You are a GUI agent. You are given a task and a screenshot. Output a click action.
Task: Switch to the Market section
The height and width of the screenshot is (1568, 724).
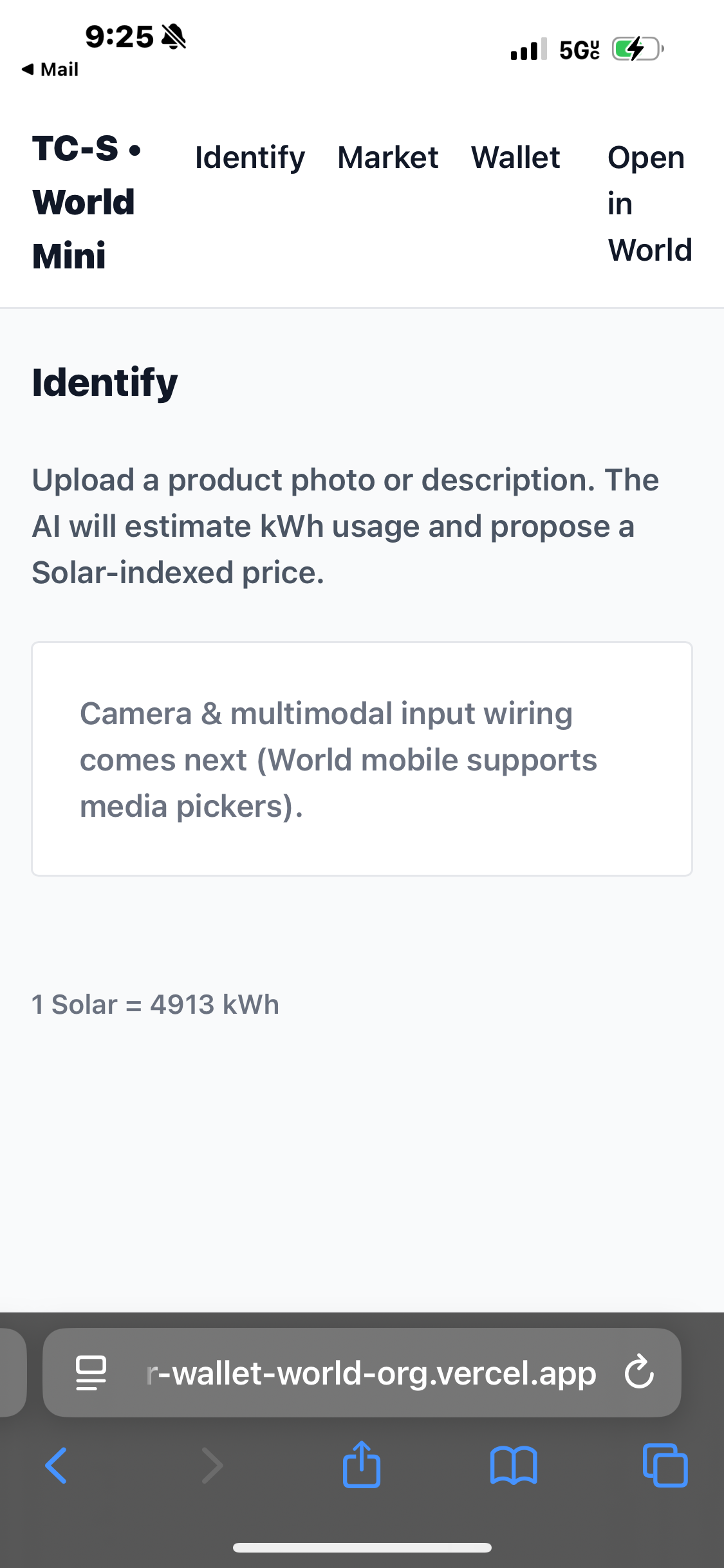pos(387,157)
